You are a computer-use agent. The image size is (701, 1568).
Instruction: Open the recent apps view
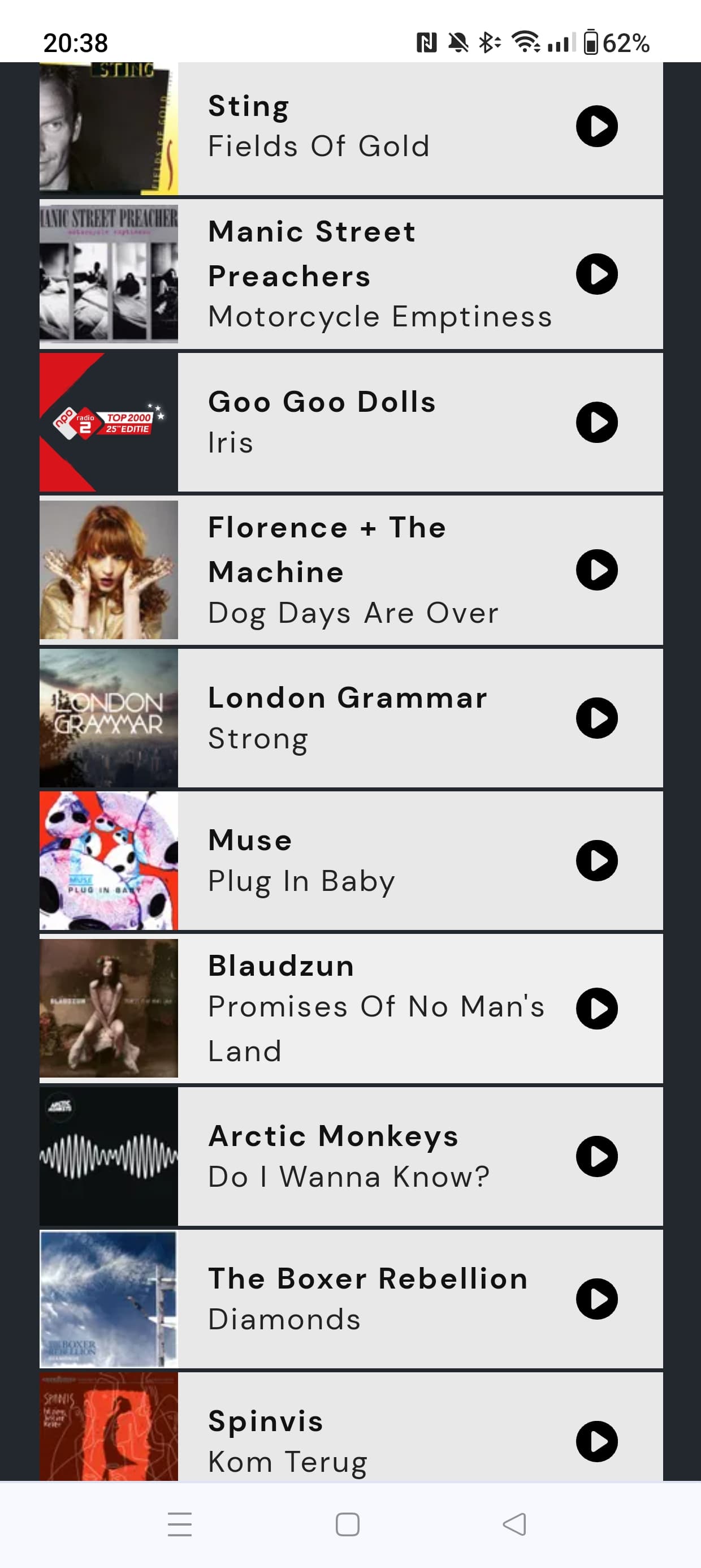[180, 1524]
